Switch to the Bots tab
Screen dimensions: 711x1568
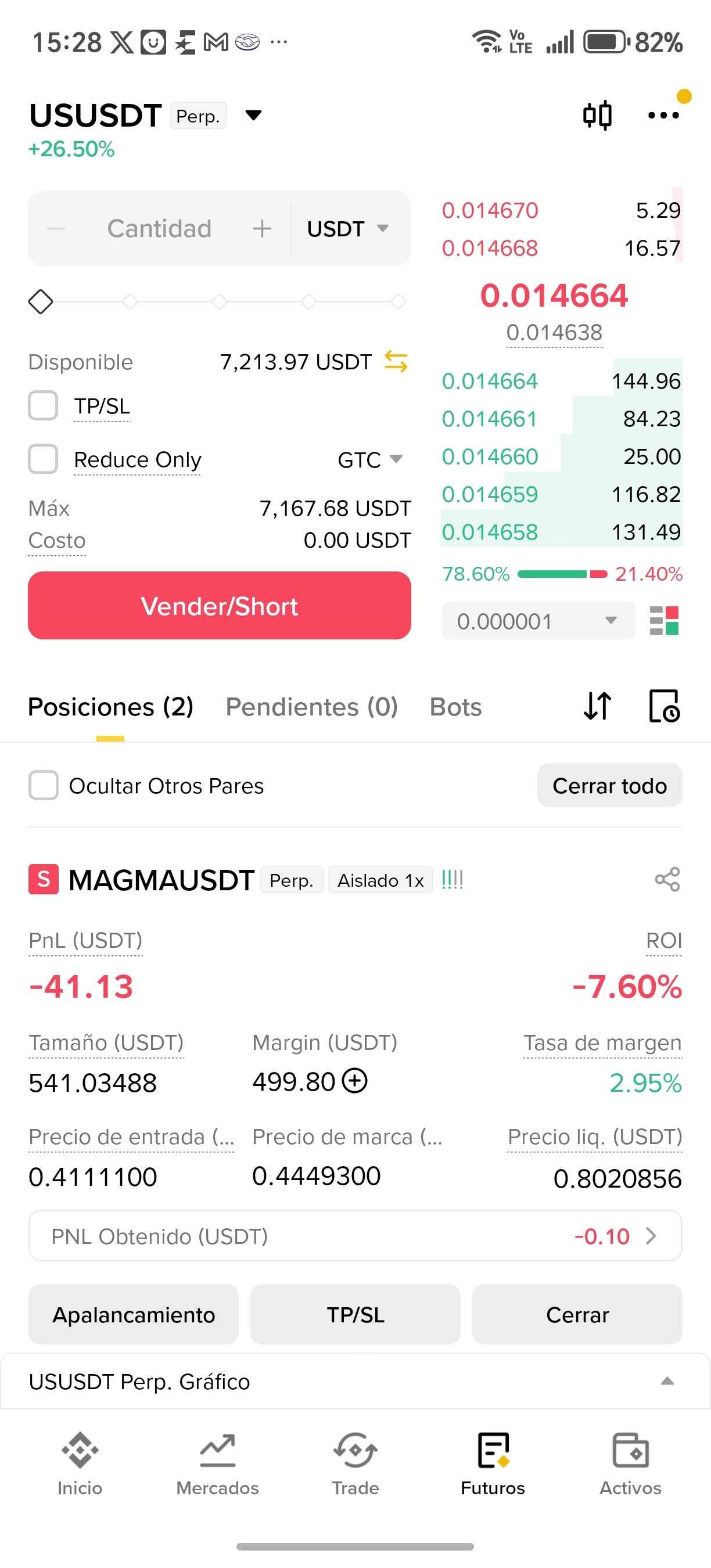pos(456,707)
